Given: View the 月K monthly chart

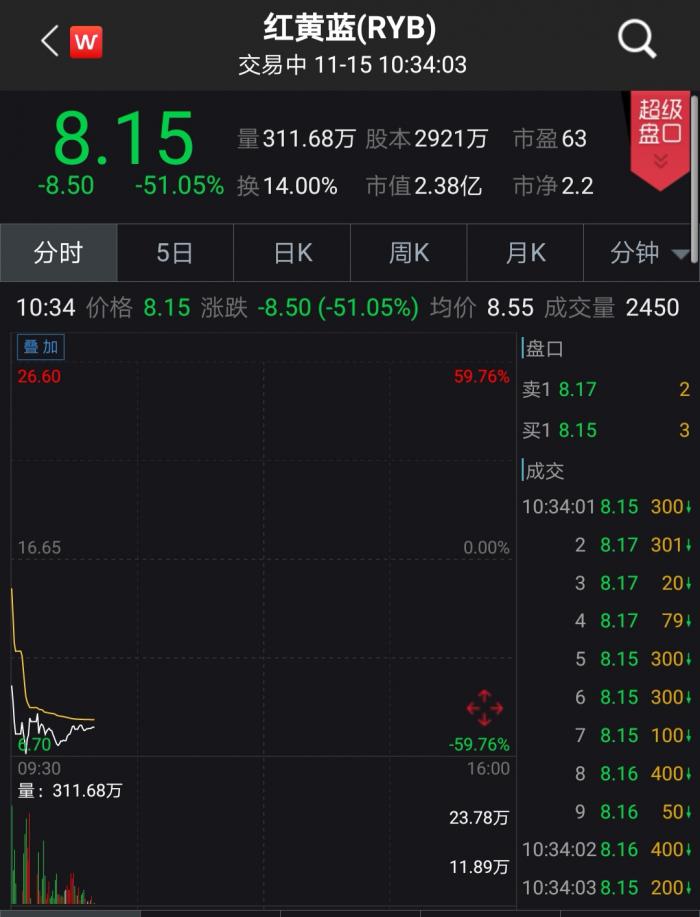Looking at the screenshot, I should point(525,253).
